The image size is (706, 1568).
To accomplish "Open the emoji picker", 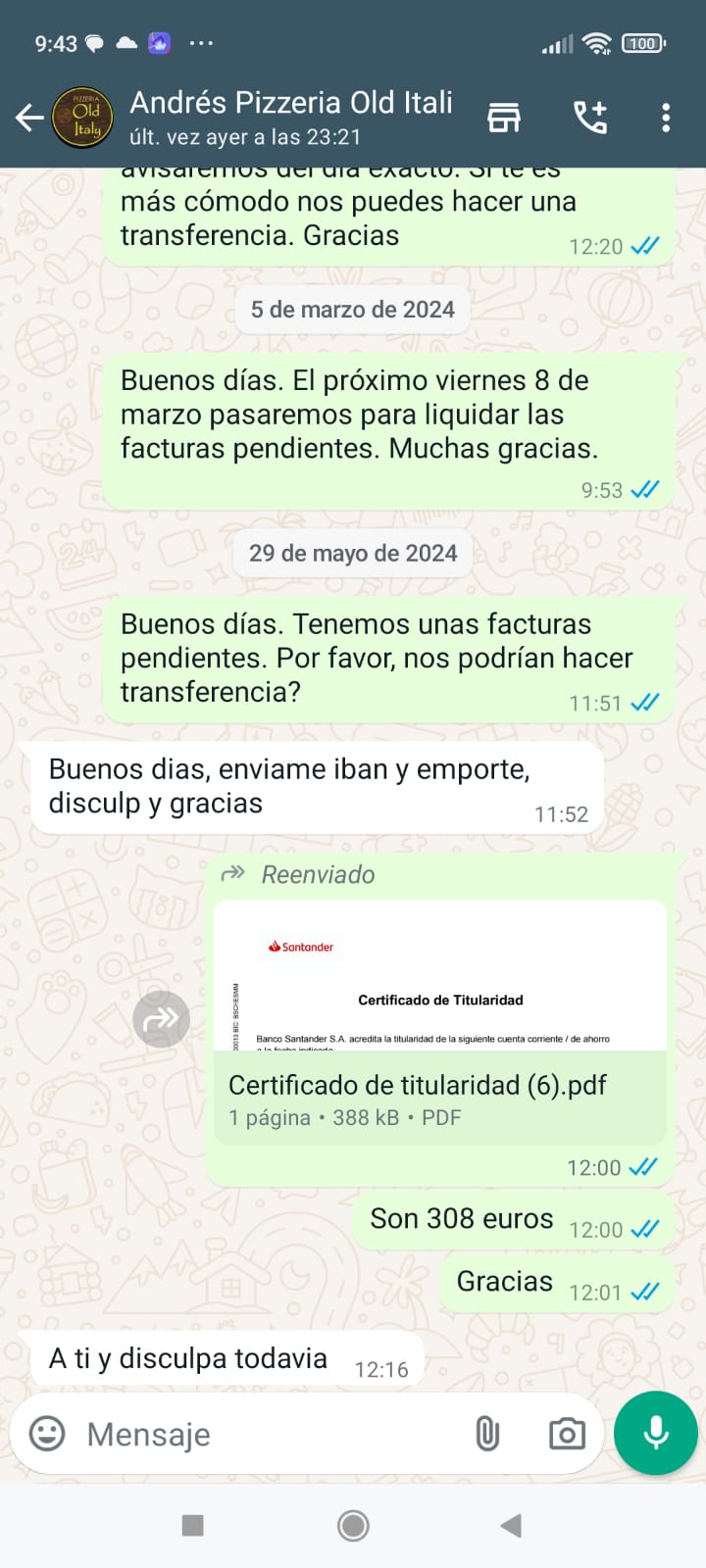I will (x=47, y=1434).
